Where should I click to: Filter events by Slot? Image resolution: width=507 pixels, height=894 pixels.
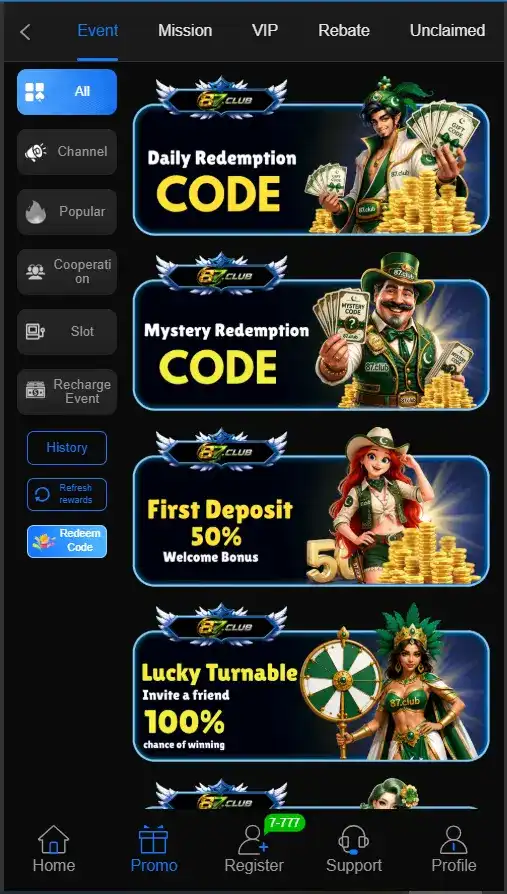pyautogui.click(x=67, y=332)
